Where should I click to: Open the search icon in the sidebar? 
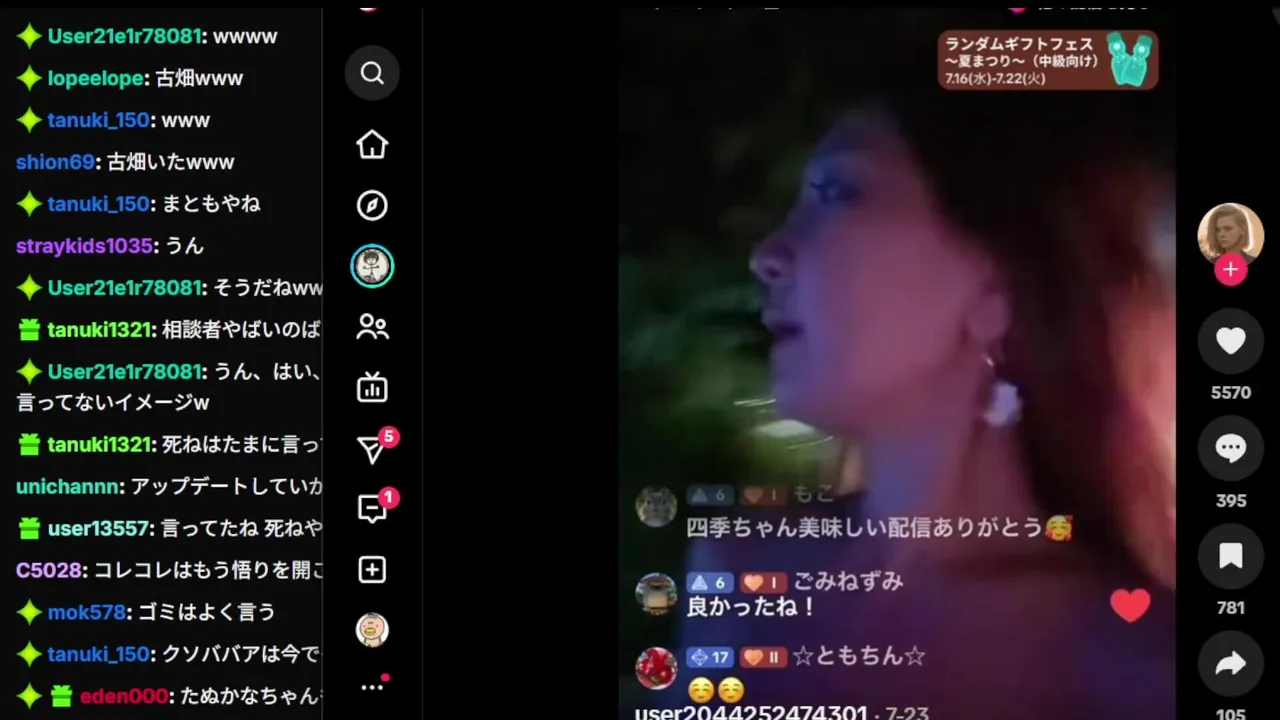372,73
